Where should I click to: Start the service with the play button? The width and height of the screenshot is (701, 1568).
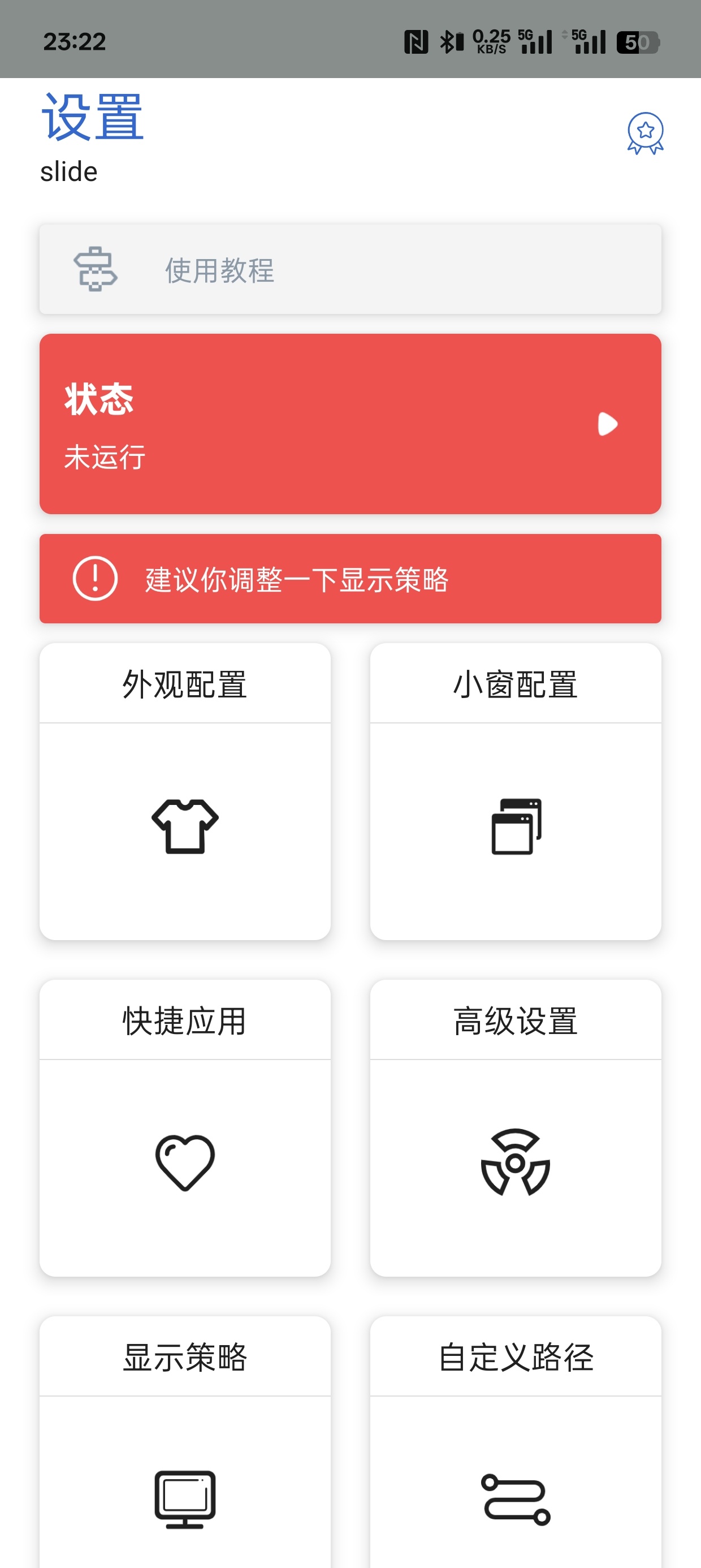pos(607,424)
